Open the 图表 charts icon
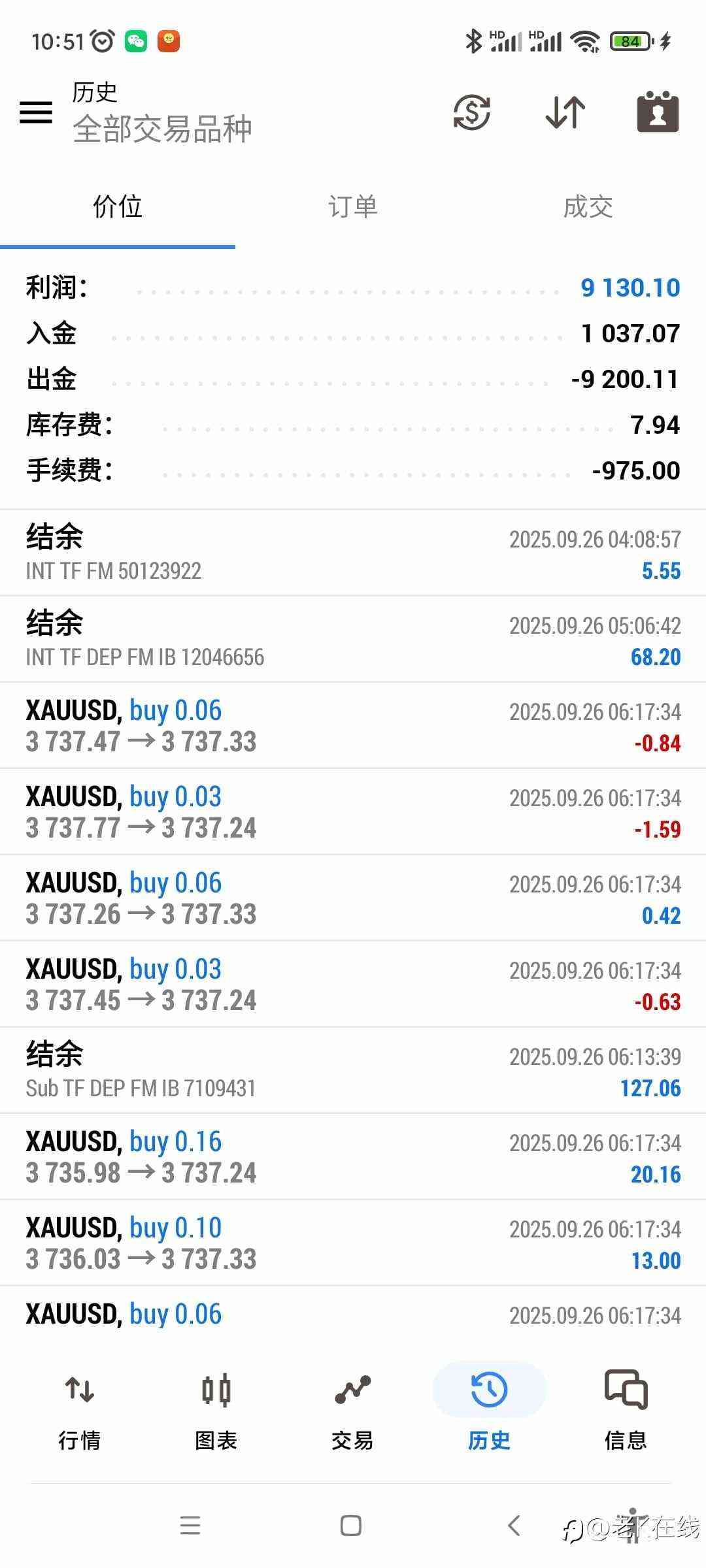Image resolution: width=706 pixels, height=1568 pixels. pos(216,1405)
